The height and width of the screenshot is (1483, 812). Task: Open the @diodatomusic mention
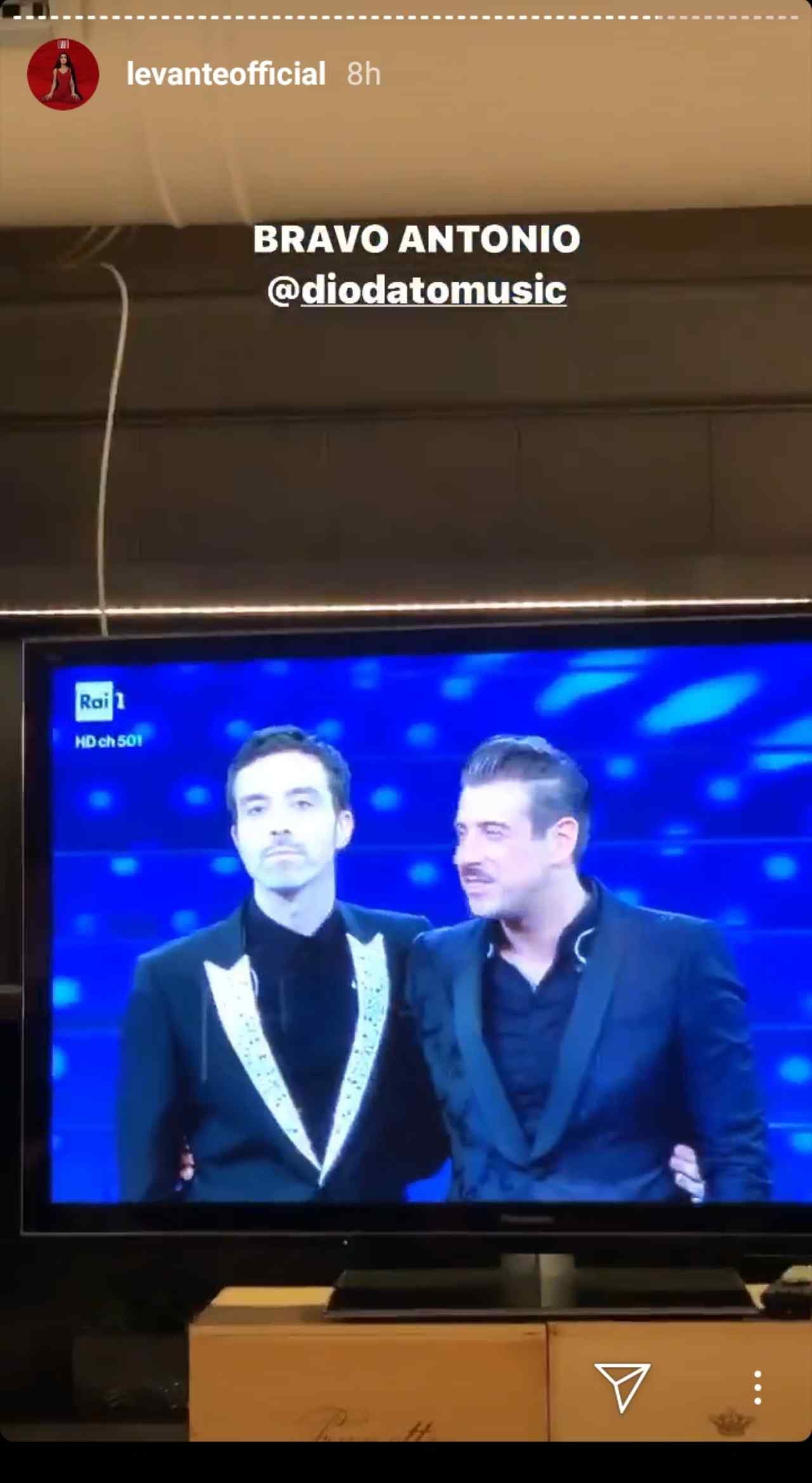coord(417,290)
